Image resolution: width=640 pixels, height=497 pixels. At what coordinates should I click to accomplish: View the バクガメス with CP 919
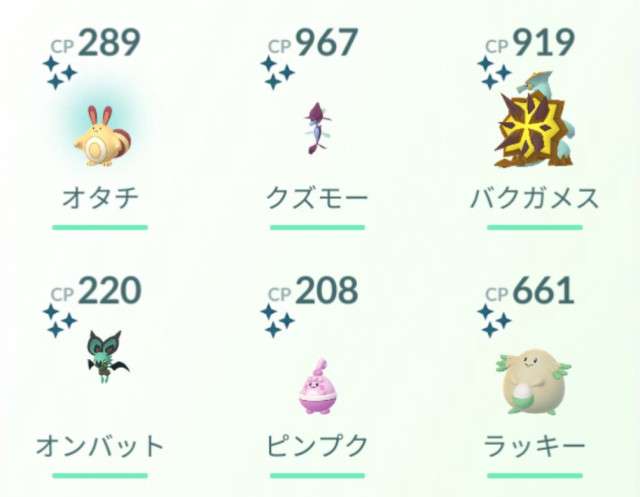pyautogui.click(x=534, y=128)
